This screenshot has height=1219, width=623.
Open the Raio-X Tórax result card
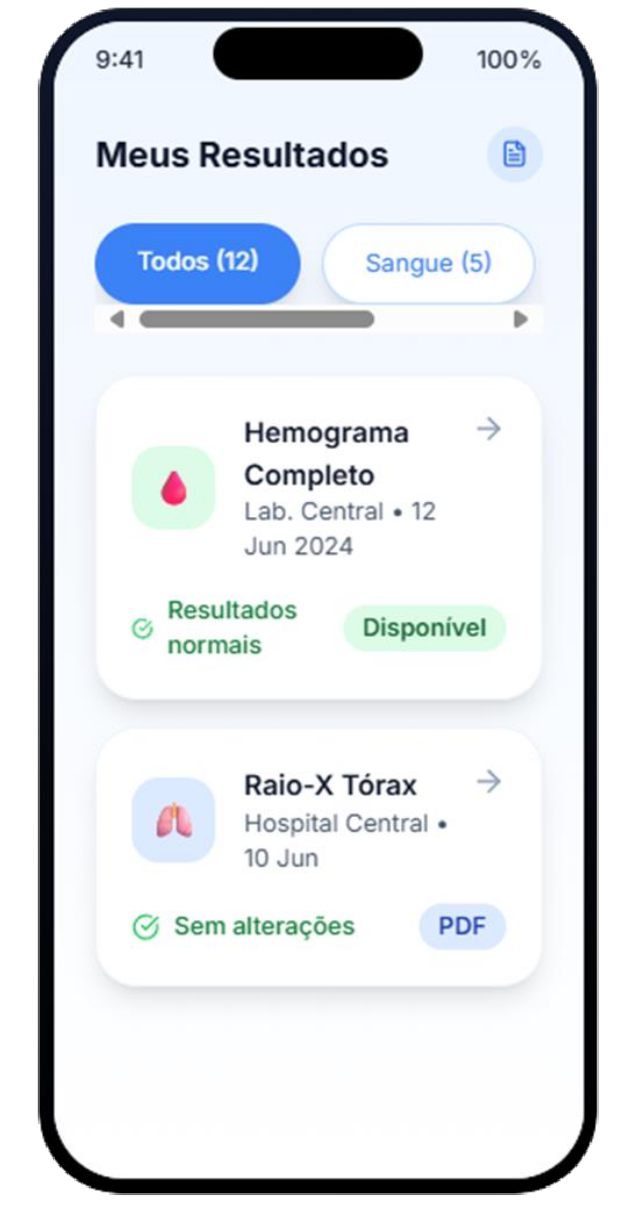click(318, 857)
